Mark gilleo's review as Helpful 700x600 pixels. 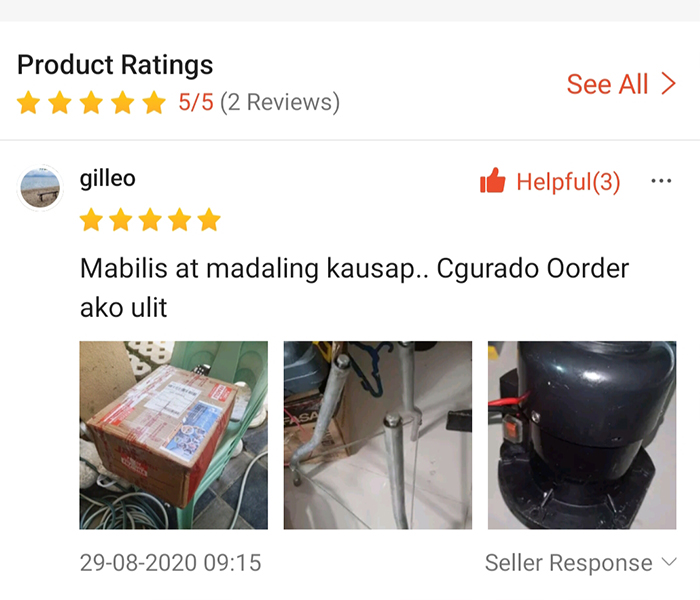(550, 182)
